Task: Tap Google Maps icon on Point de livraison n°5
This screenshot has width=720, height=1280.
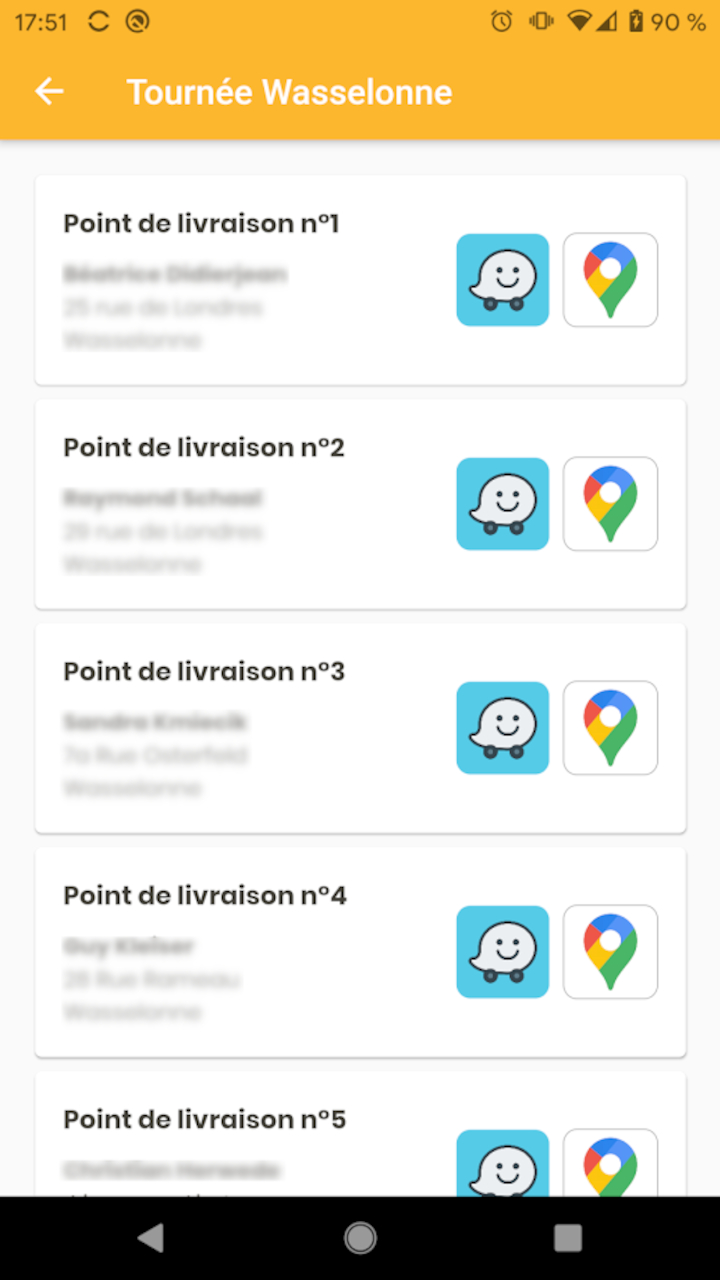Action: tap(610, 1165)
